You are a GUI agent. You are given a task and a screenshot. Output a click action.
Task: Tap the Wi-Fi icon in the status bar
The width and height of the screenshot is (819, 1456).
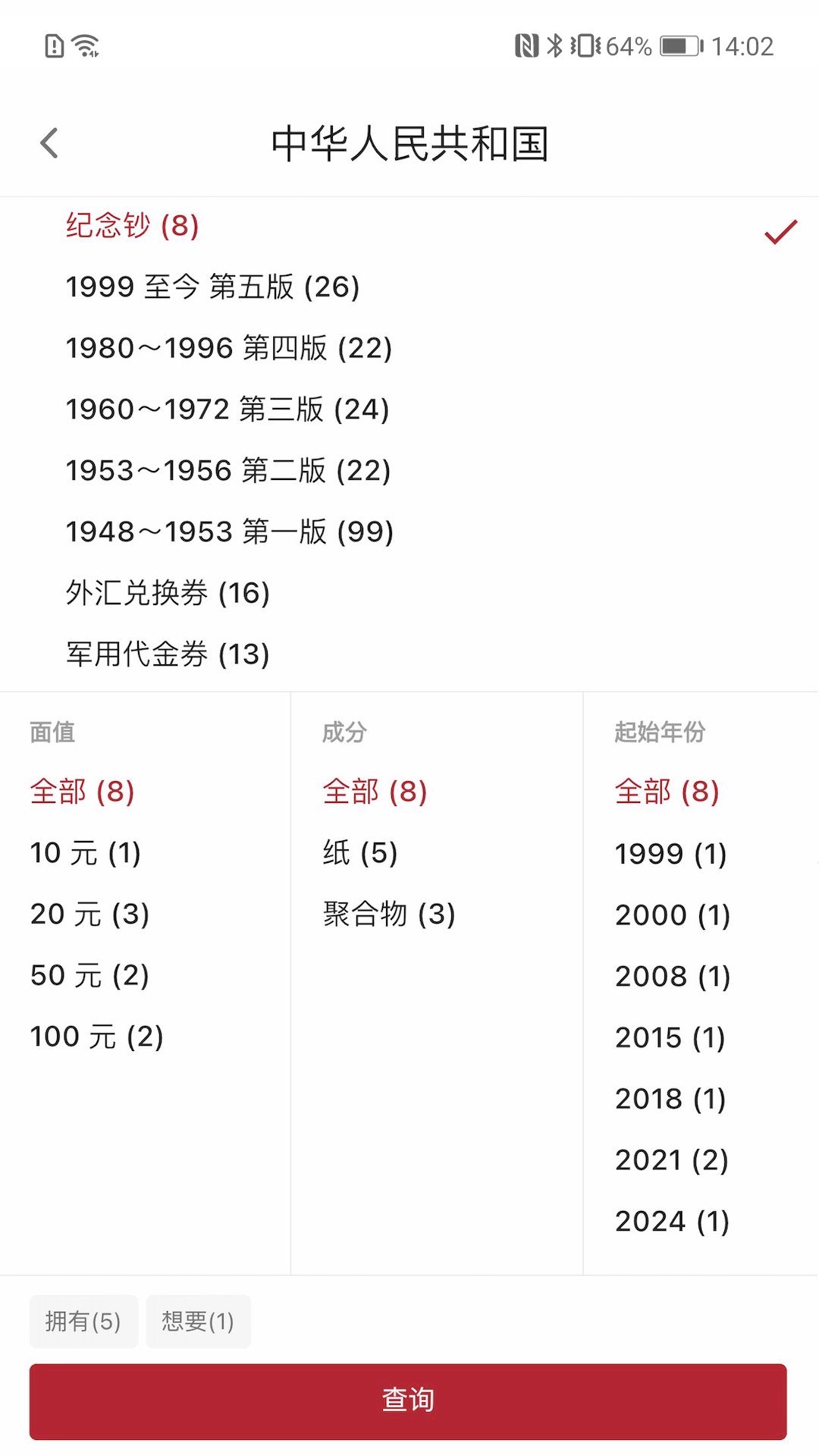click(86, 45)
